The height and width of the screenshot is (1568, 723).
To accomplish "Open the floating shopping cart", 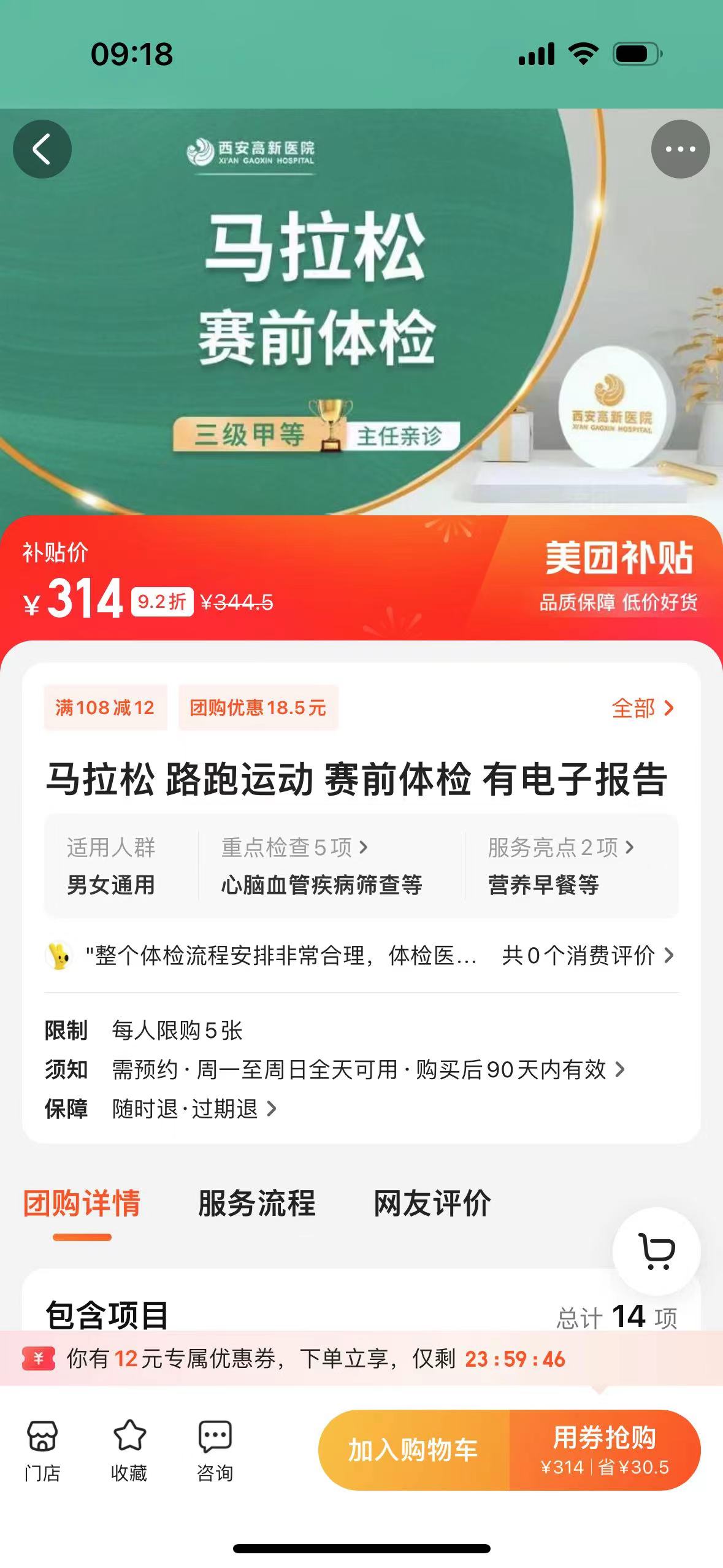I will [x=656, y=1251].
